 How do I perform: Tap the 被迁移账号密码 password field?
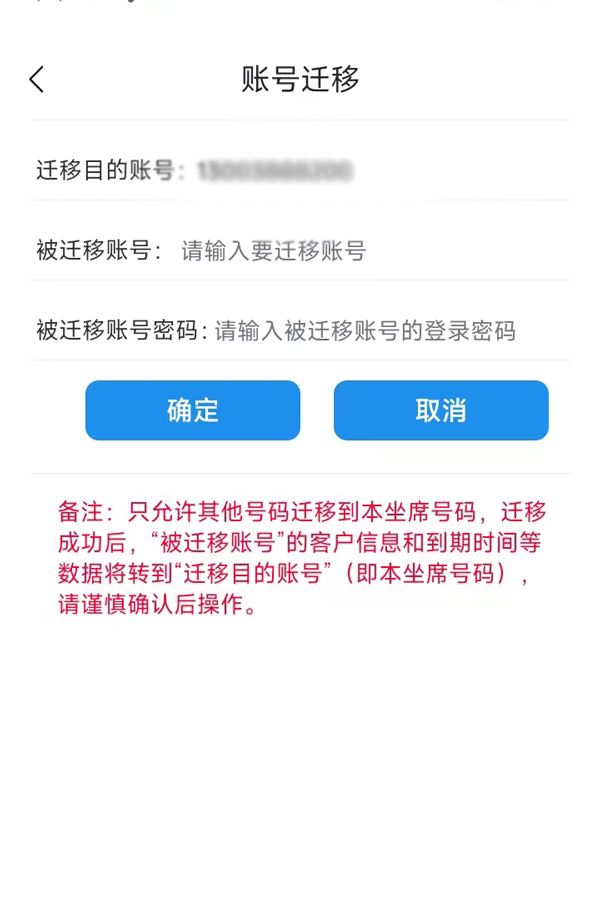click(380, 331)
